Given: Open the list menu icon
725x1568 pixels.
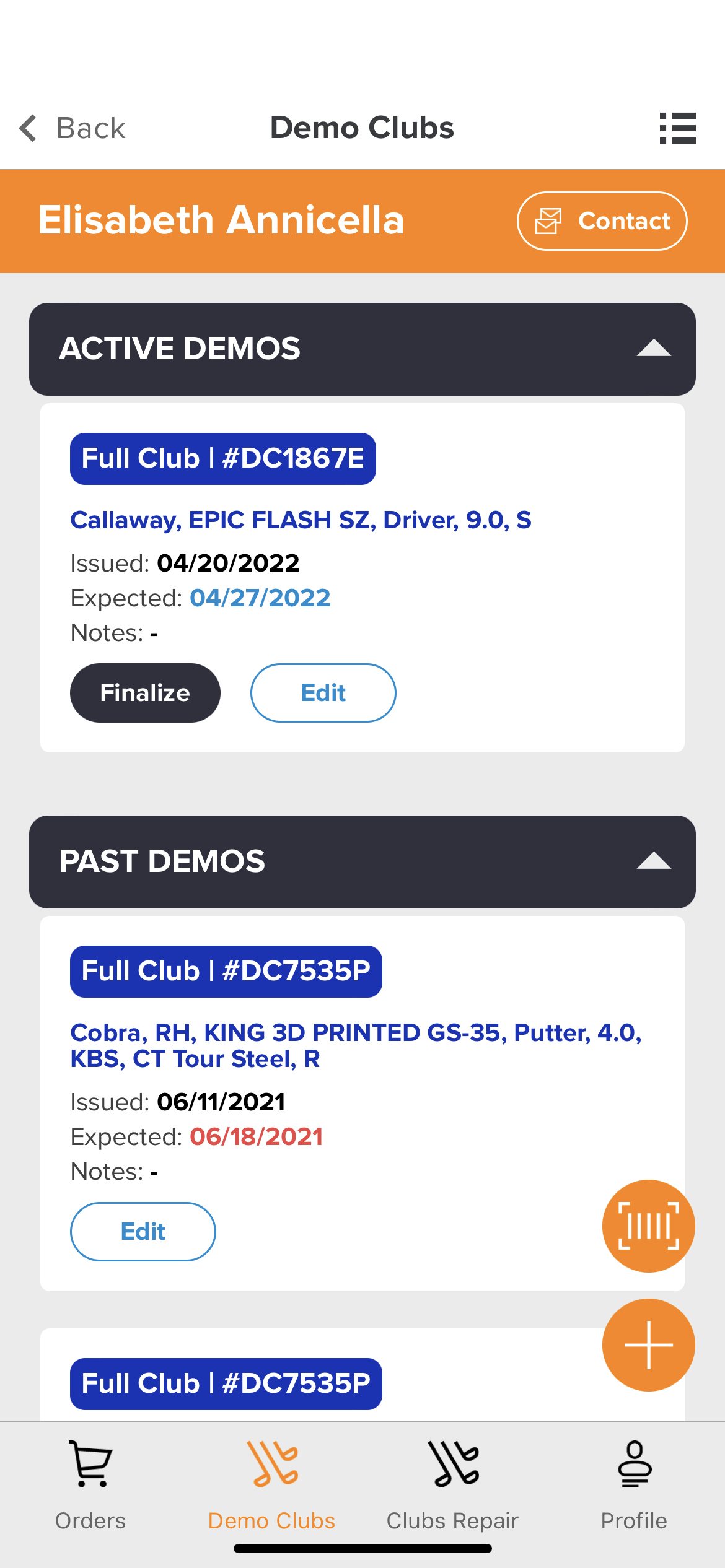Looking at the screenshot, I should pos(677,128).
